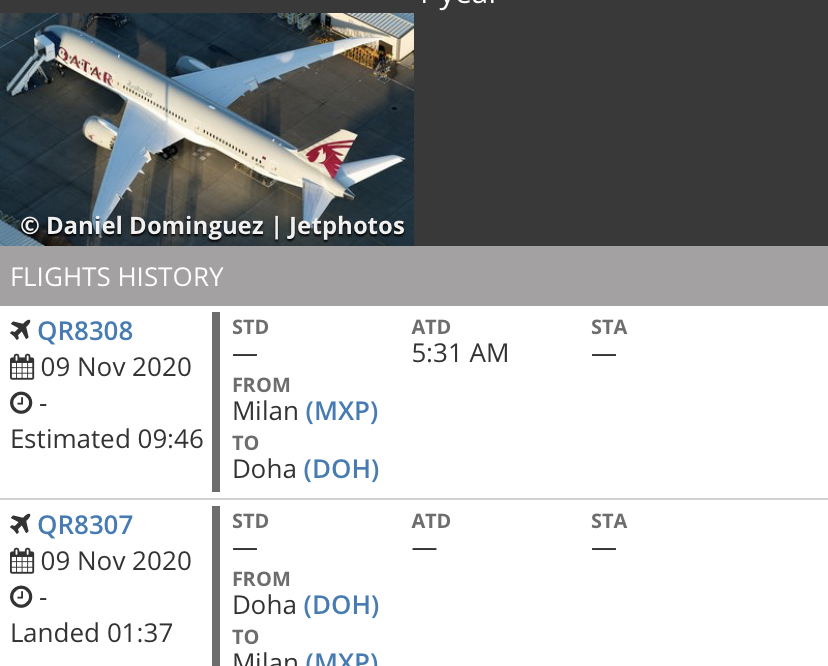
Task: Open flight QR8308 details
Action: (85, 331)
